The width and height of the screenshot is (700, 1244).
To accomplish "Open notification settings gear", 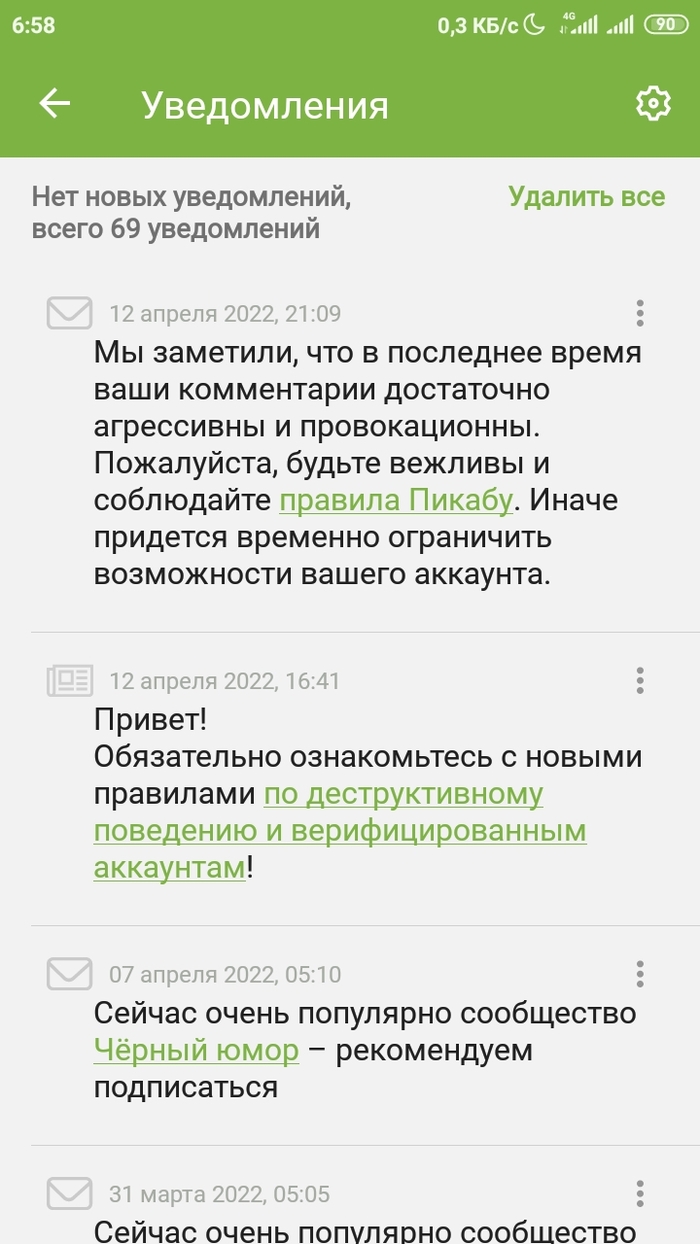I will click(652, 103).
